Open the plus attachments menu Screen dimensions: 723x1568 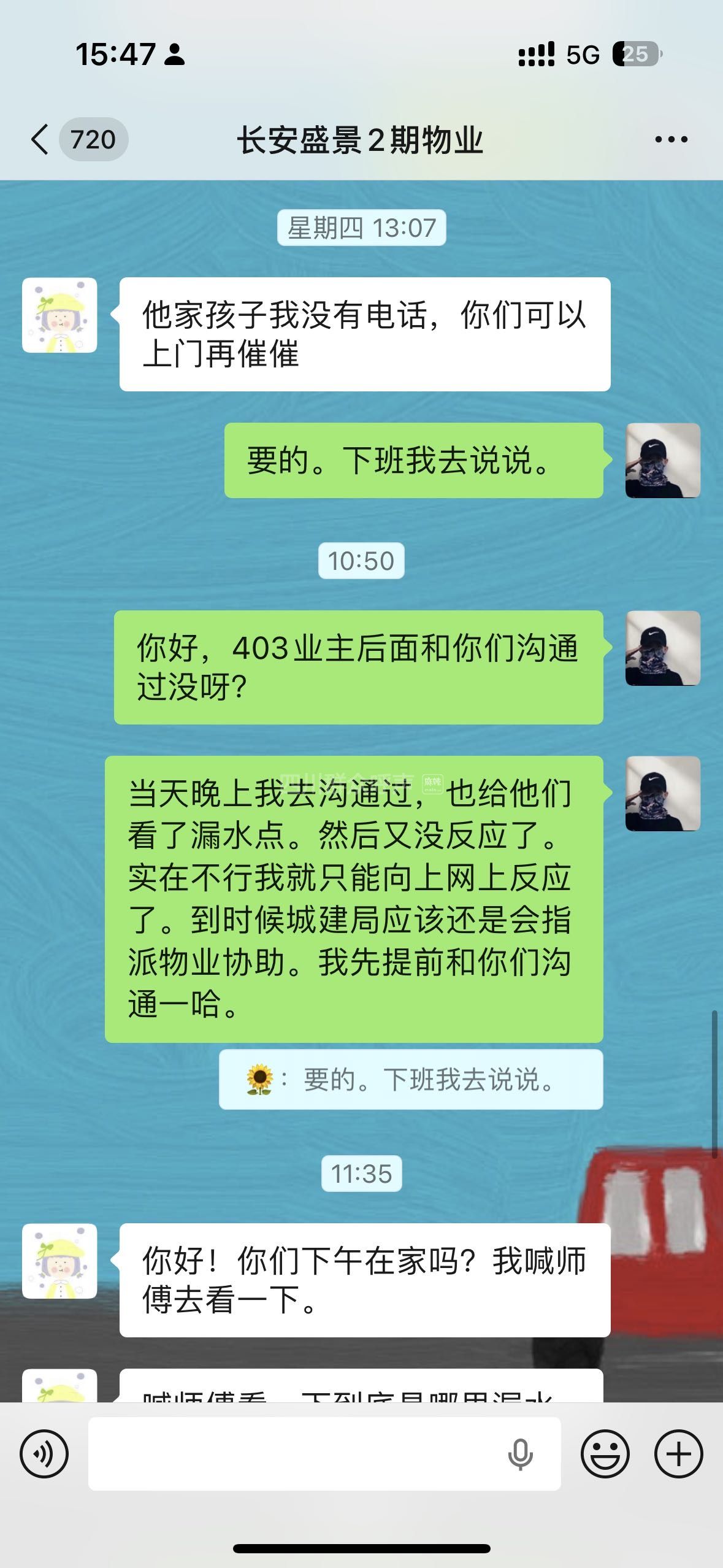[678, 1453]
